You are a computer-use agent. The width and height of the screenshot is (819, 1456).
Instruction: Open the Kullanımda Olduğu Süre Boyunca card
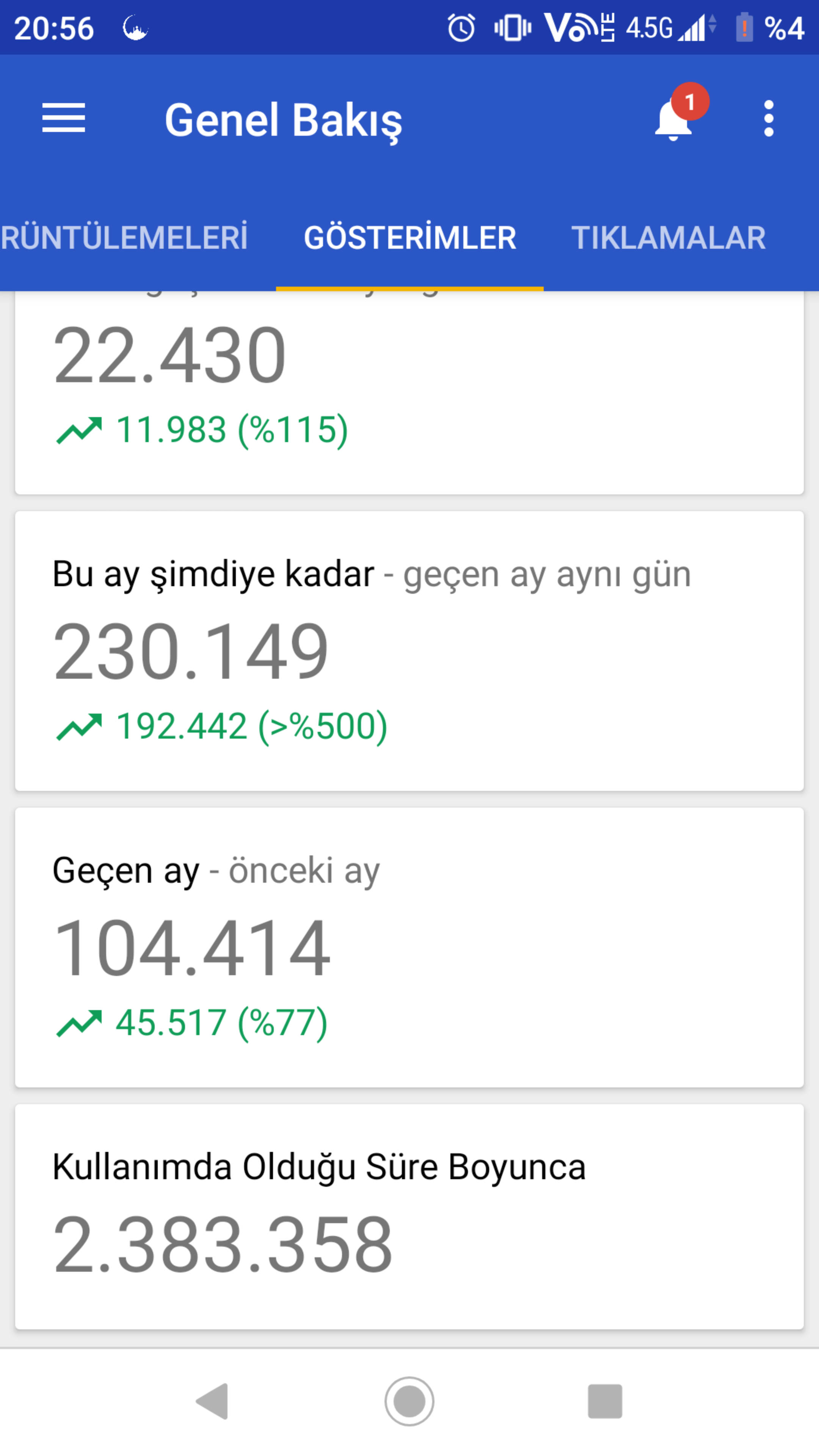point(409,1216)
